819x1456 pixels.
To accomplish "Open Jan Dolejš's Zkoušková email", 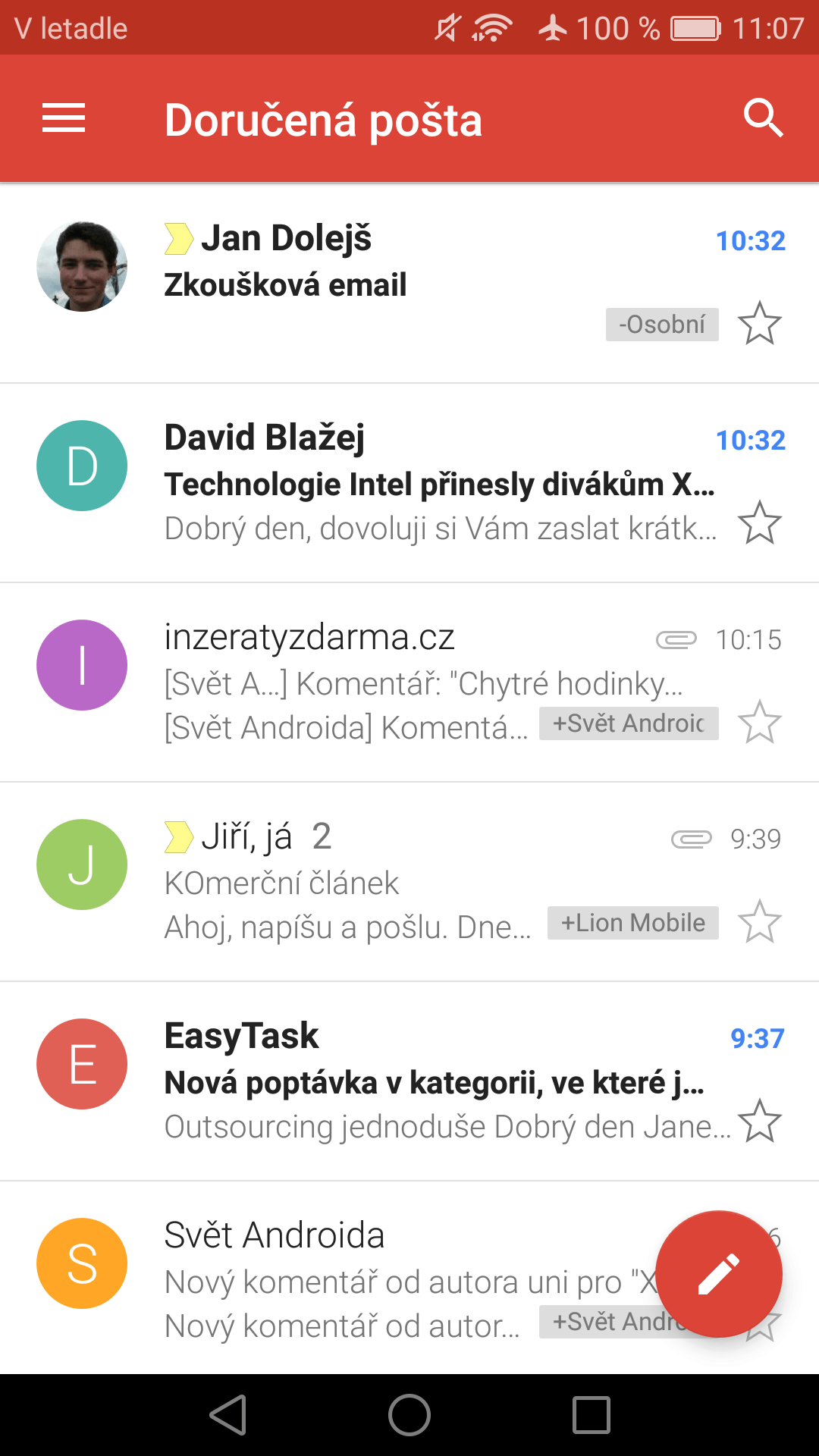I will point(409,284).
